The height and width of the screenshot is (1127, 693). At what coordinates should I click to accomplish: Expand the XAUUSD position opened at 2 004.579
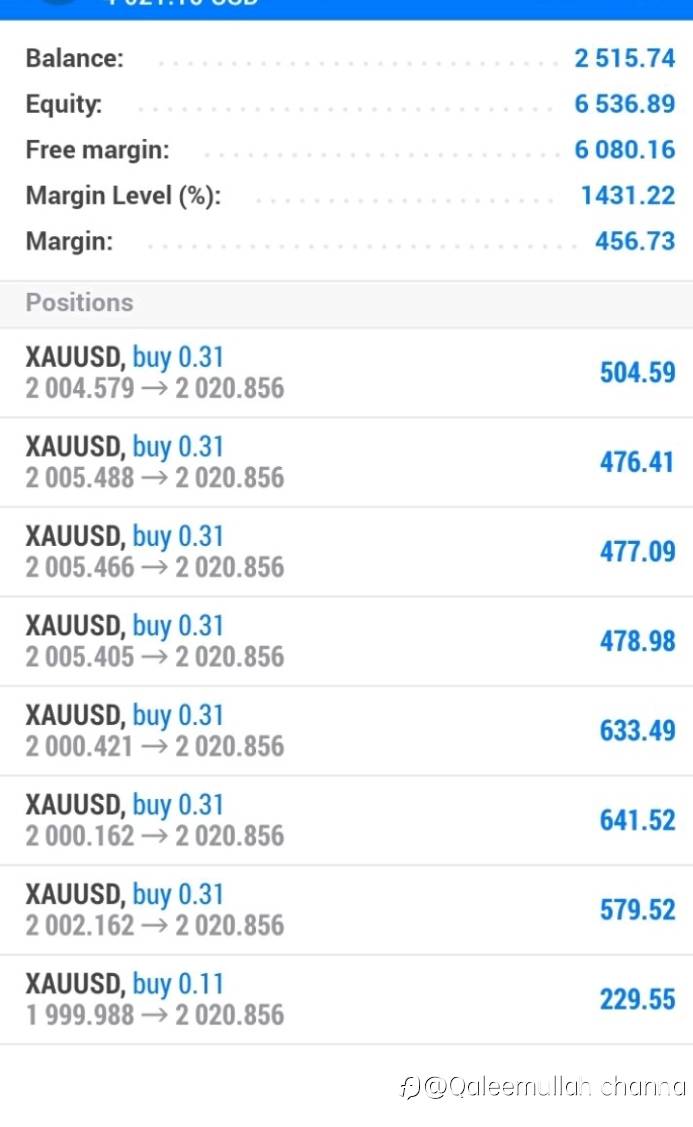(x=346, y=373)
